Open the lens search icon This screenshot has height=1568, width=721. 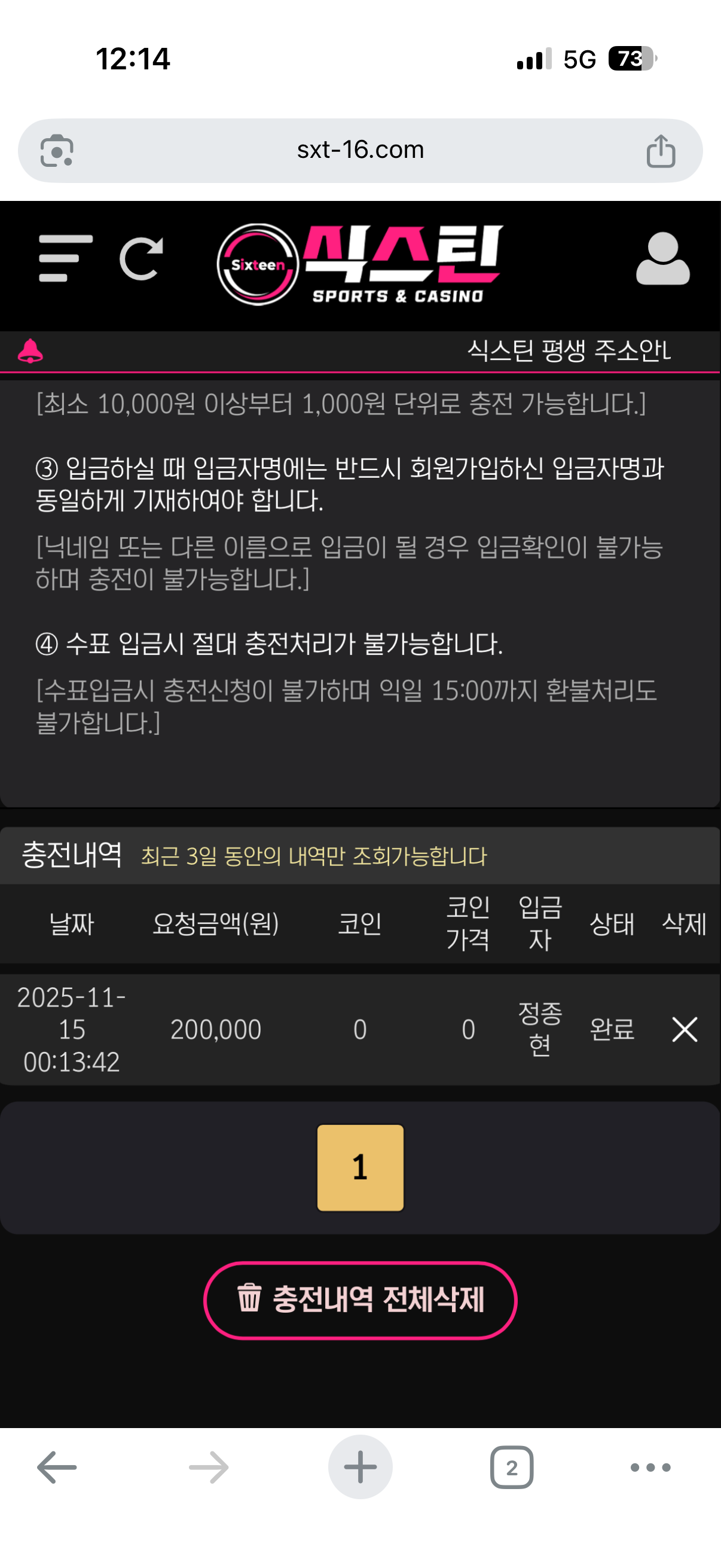(57, 150)
